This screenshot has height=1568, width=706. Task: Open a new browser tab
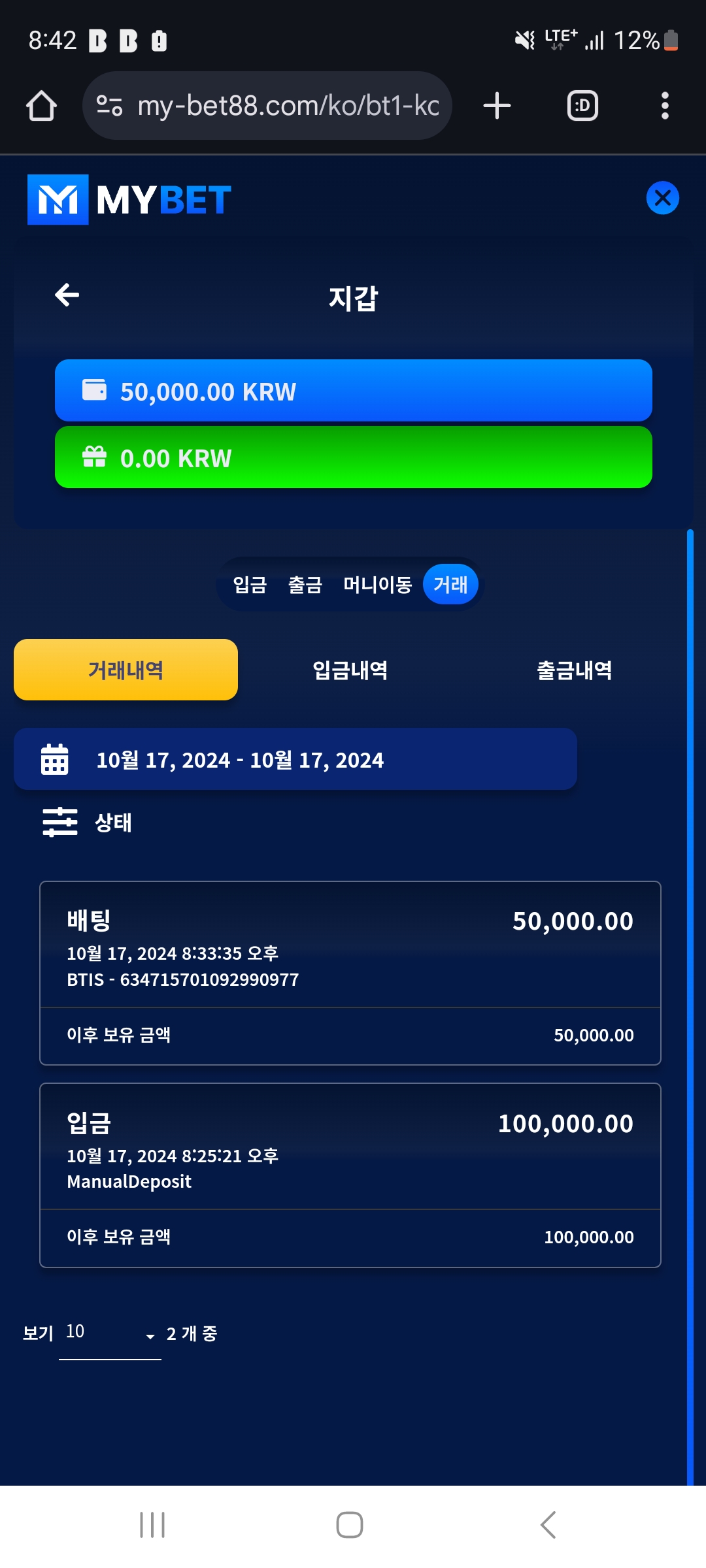click(x=497, y=106)
